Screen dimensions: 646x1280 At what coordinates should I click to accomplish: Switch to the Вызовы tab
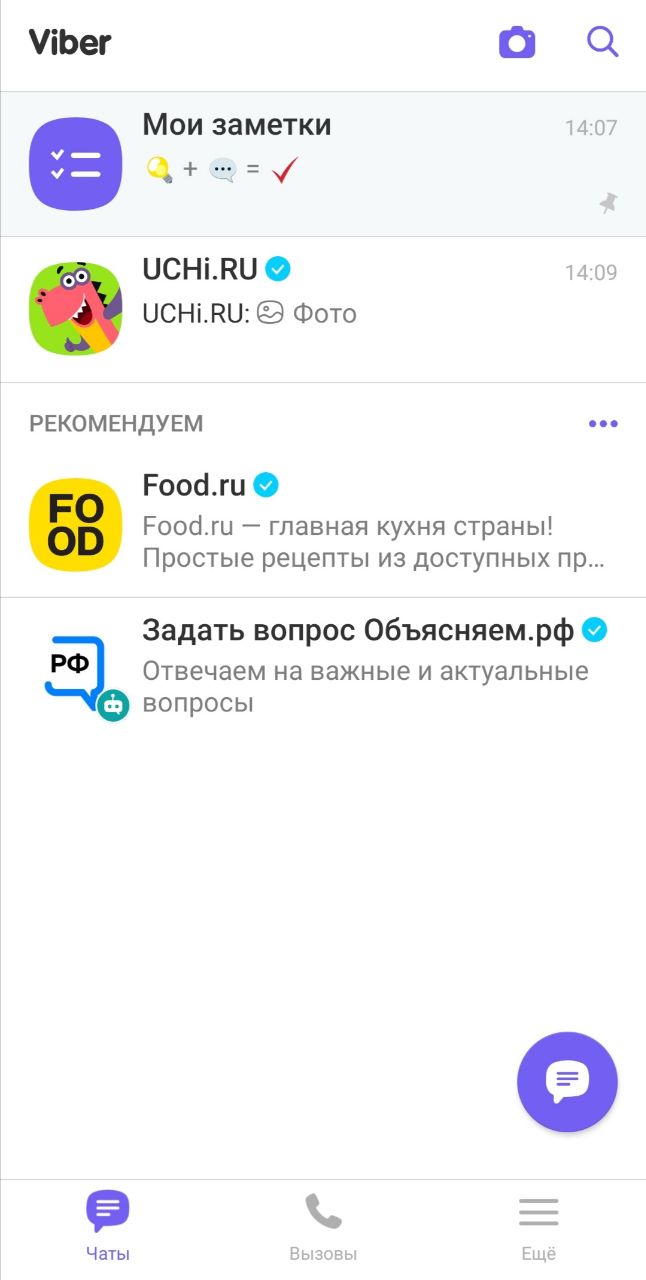pos(323,1227)
